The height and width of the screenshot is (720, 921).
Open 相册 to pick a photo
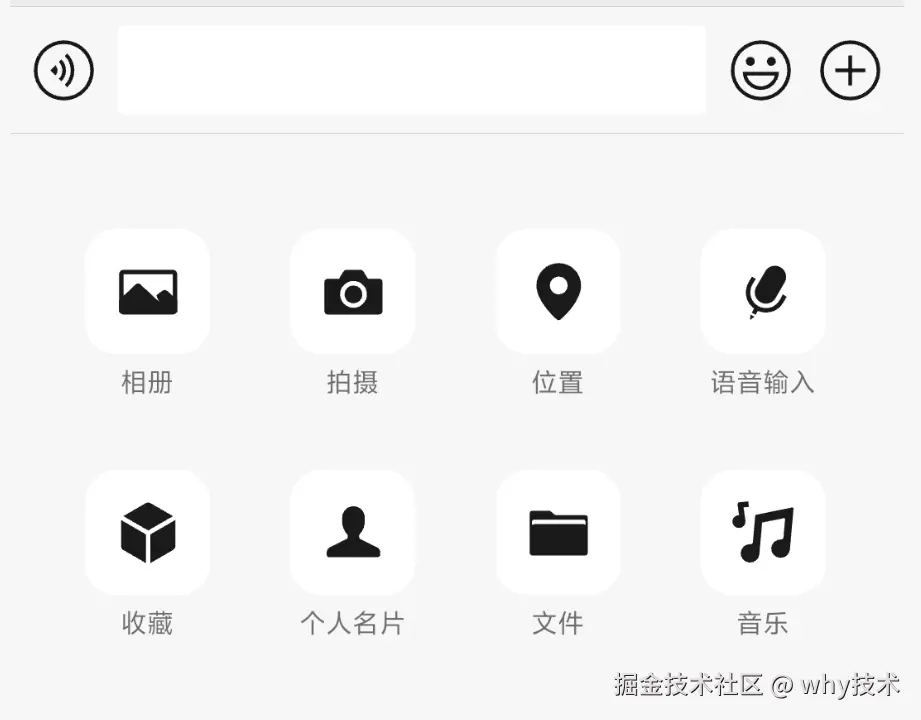147,292
